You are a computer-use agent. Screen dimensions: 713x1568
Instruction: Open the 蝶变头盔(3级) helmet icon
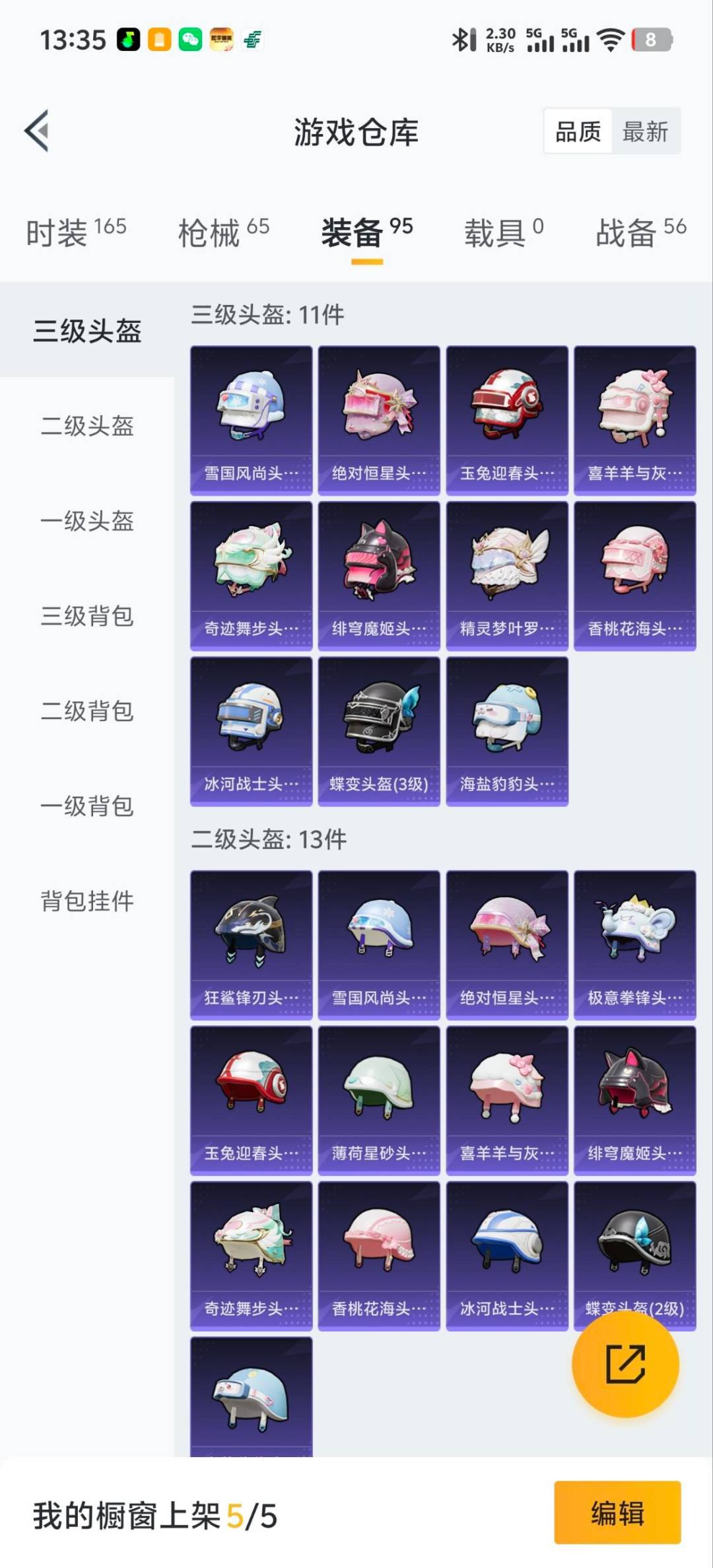click(378, 733)
